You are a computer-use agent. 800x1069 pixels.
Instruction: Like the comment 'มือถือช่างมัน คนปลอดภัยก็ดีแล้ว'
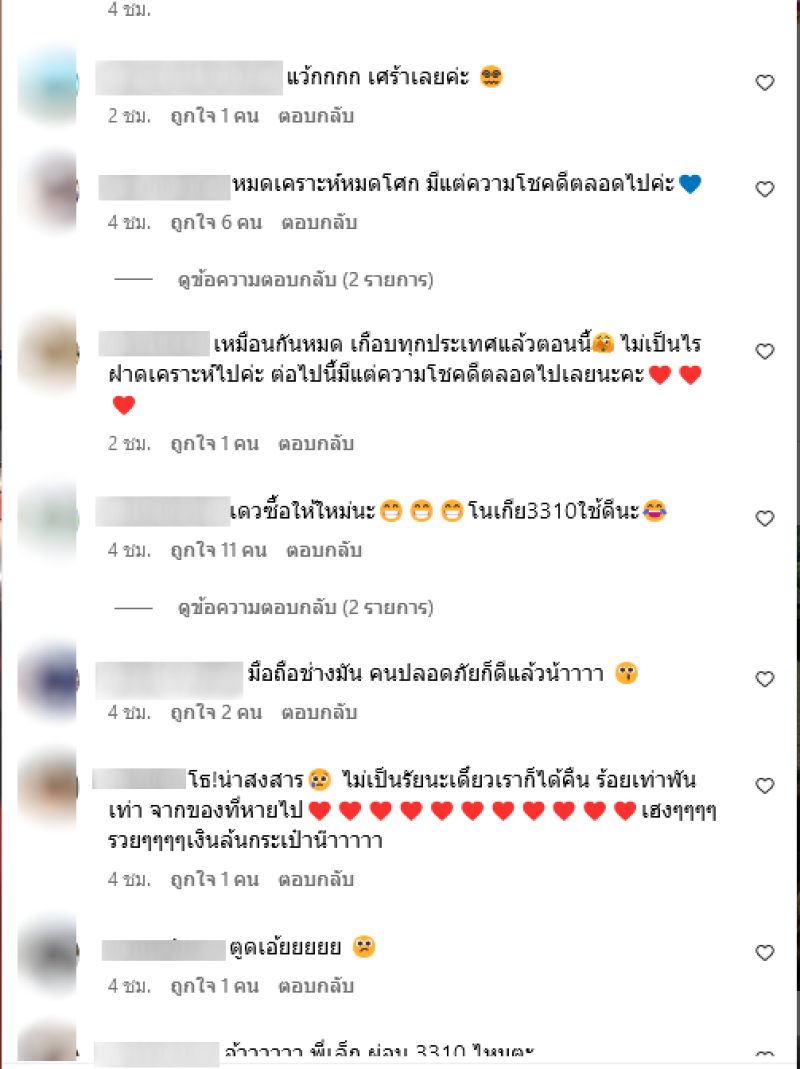tap(765, 680)
